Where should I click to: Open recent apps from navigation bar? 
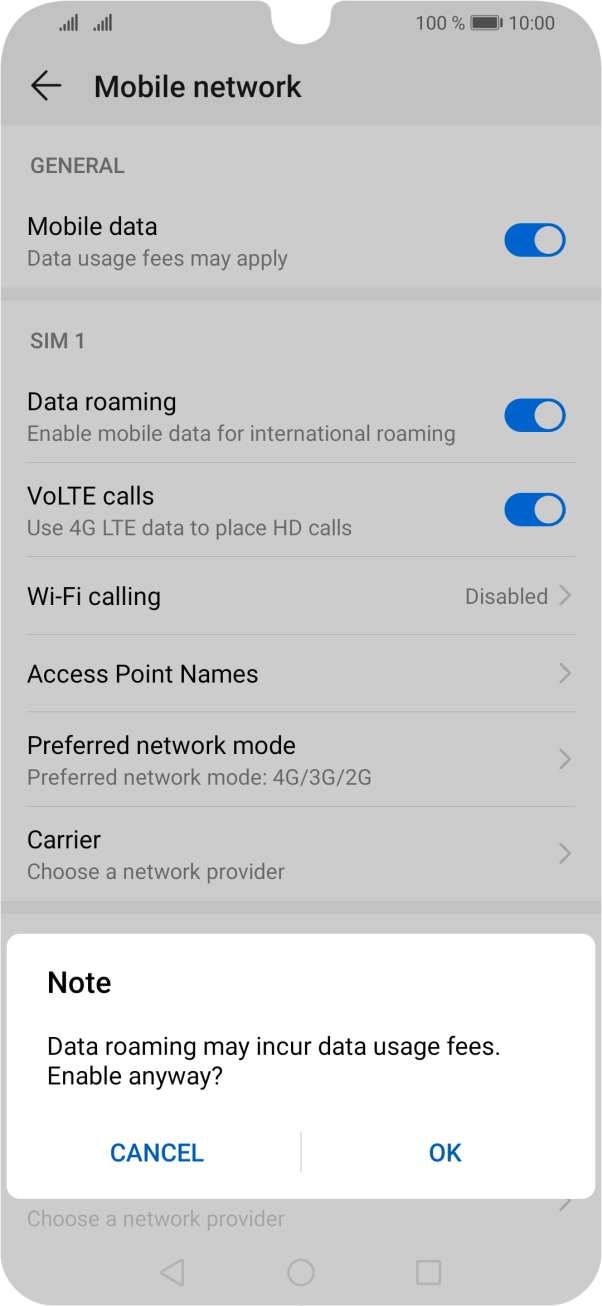428,1272
